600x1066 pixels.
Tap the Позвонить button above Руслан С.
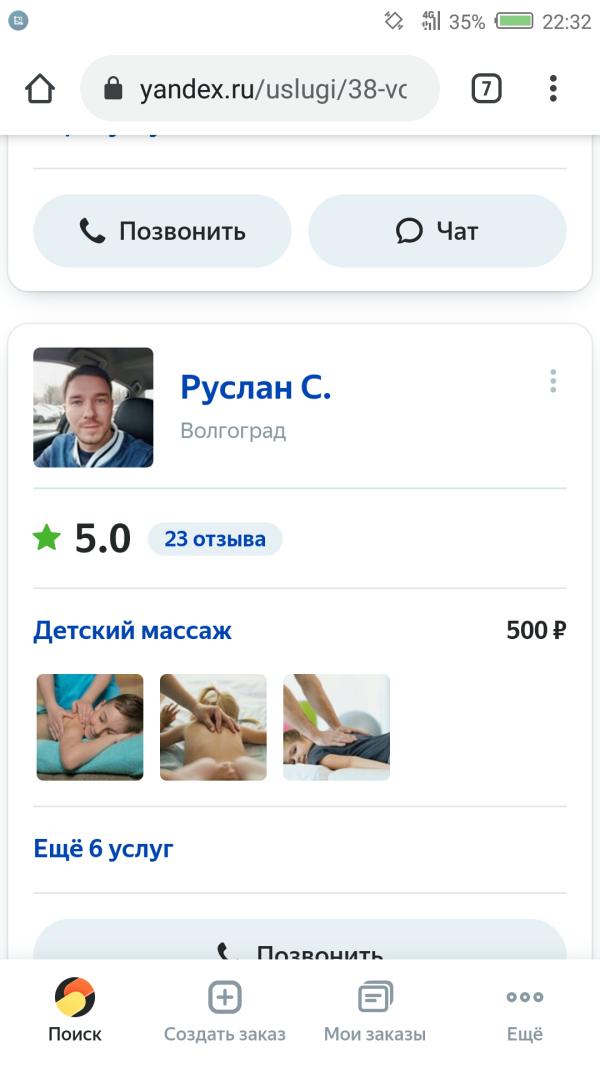click(162, 231)
